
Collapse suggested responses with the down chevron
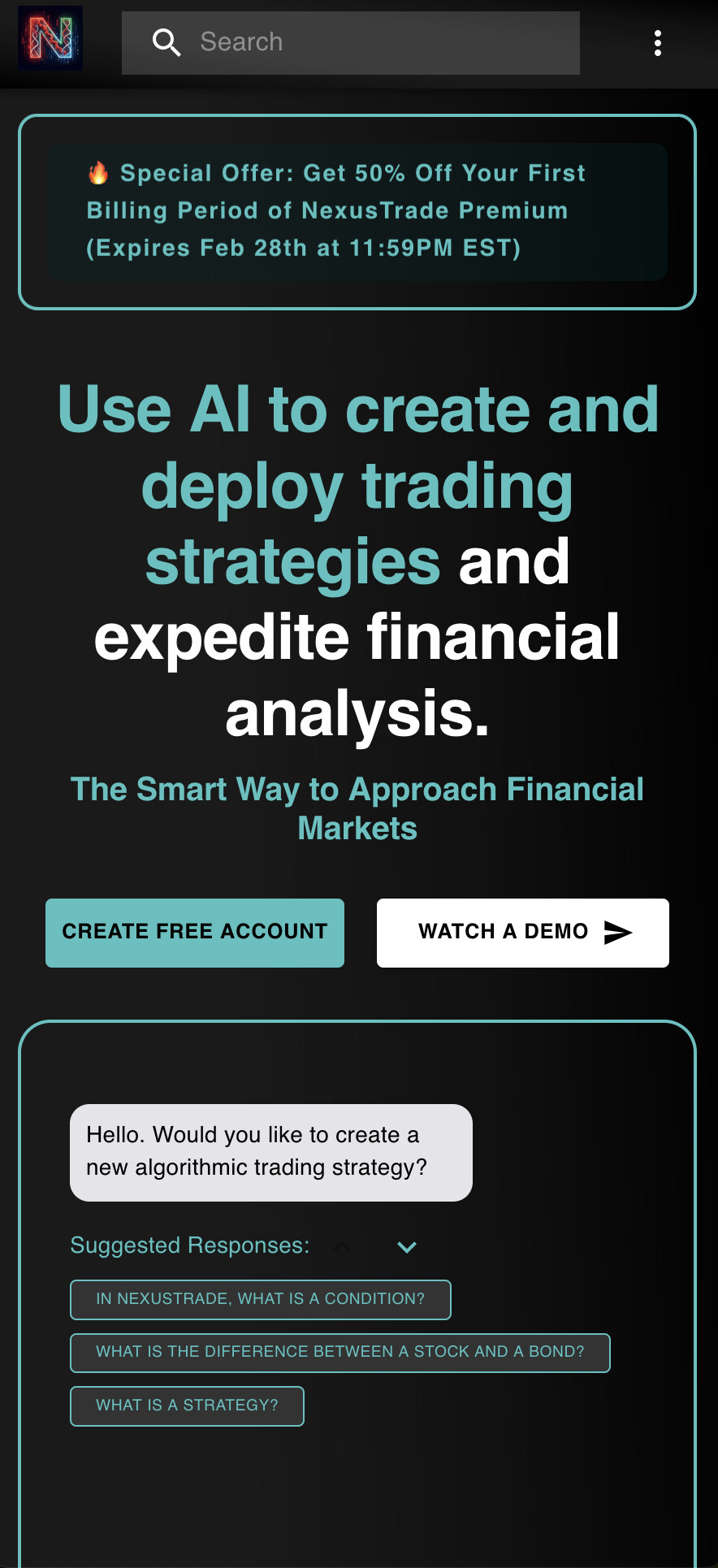click(407, 1247)
